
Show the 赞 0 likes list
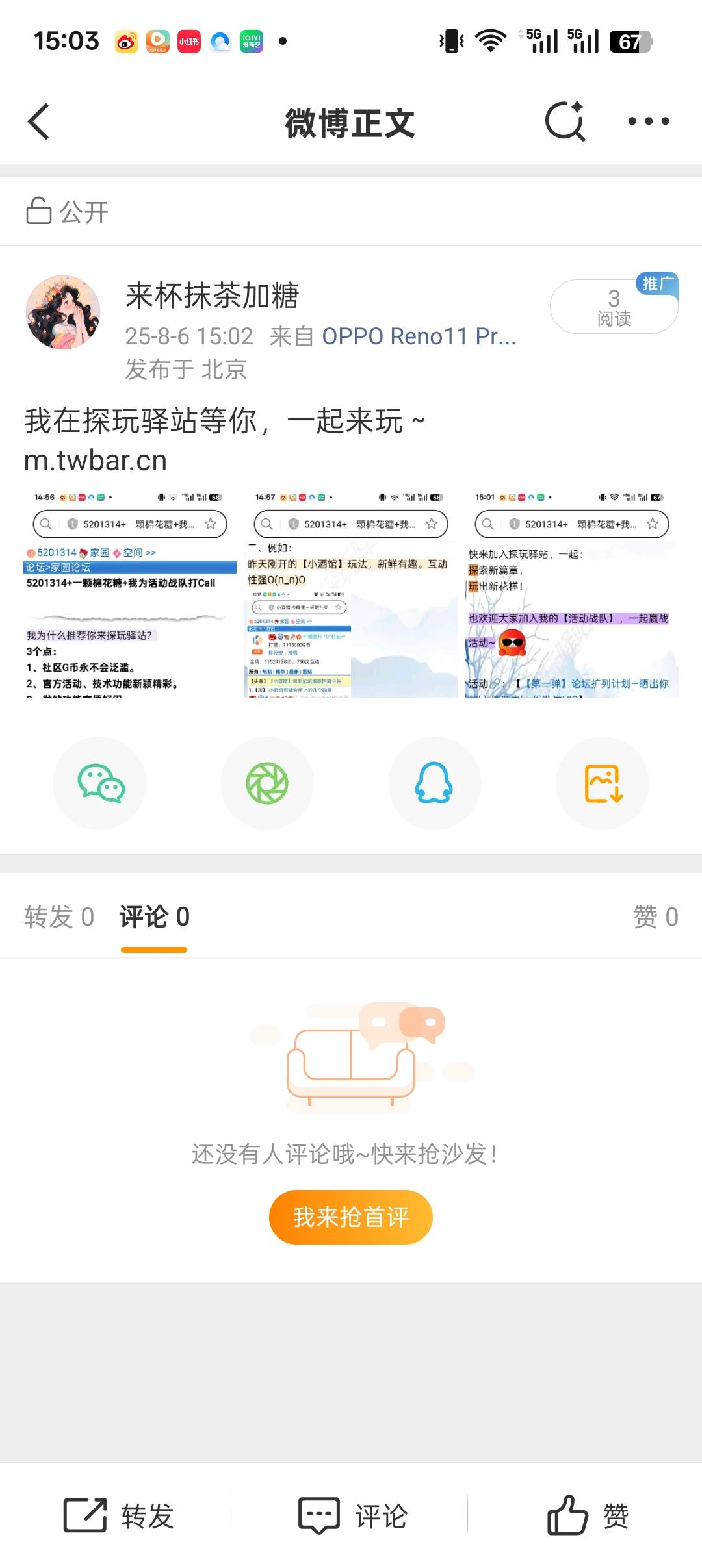(655, 917)
